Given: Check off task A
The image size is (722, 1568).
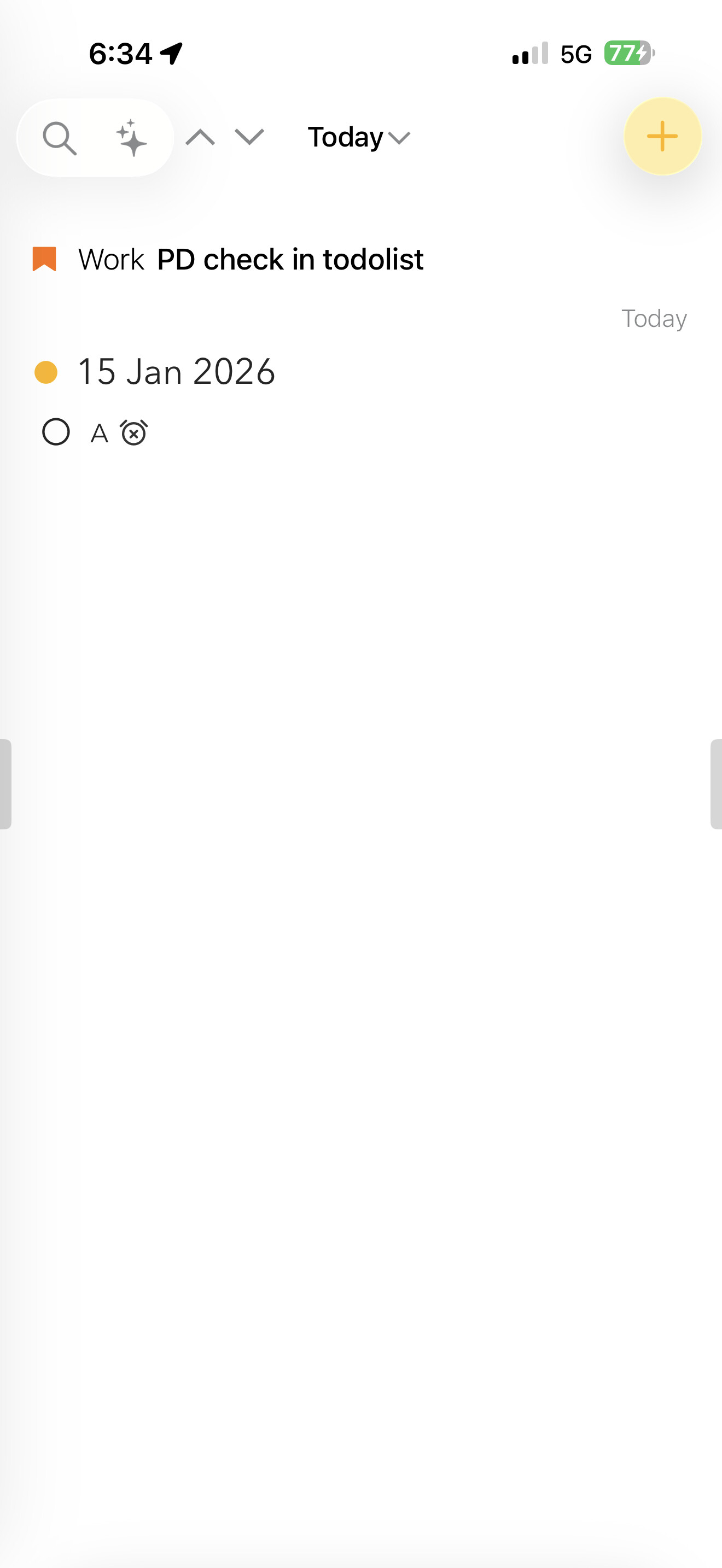Looking at the screenshot, I should click(x=56, y=432).
